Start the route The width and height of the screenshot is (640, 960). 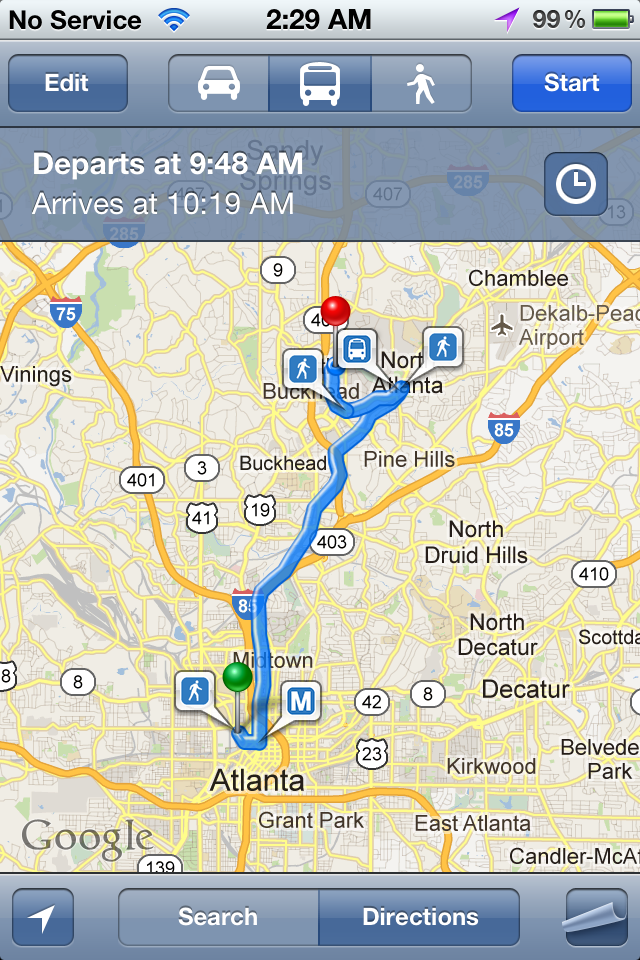pyautogui.click(x=571, y=83)
